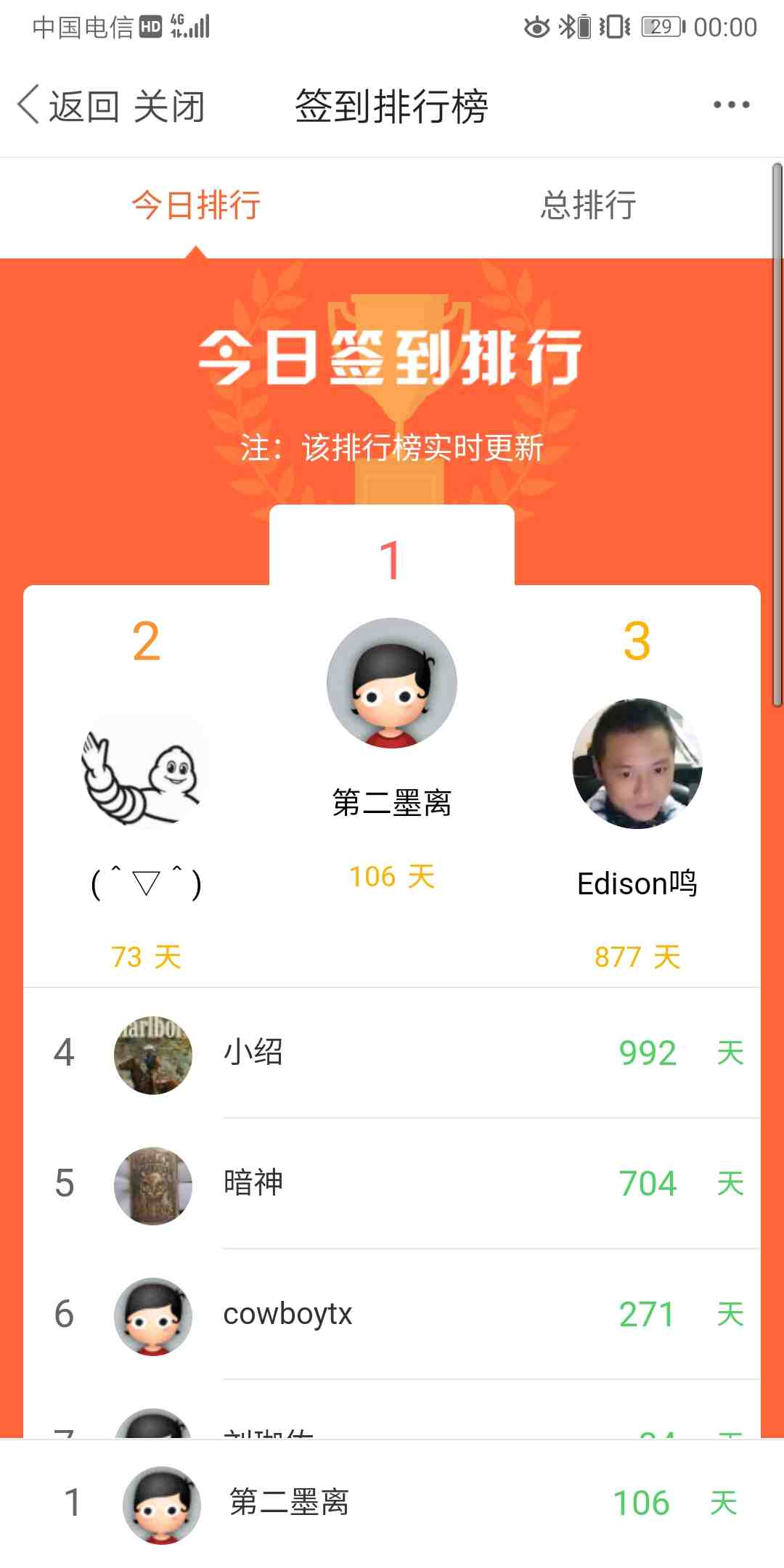Open second-place user ( ˆ ▽ ˆ ) profile
This screenshot has height=1568, width=784.
pos(146,771)
